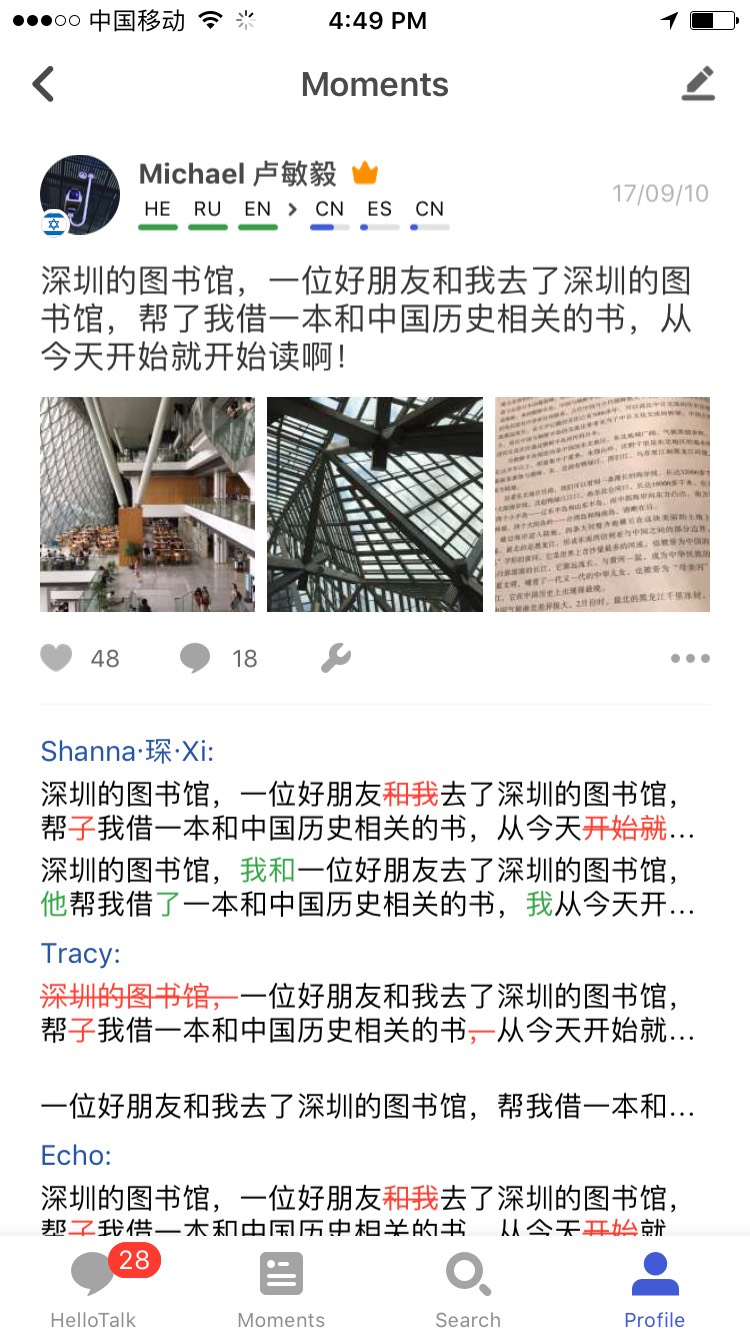The height and width of the screenshot is (1334, 750).
Task: View the glass roof photo
Action: click(375, 504)
